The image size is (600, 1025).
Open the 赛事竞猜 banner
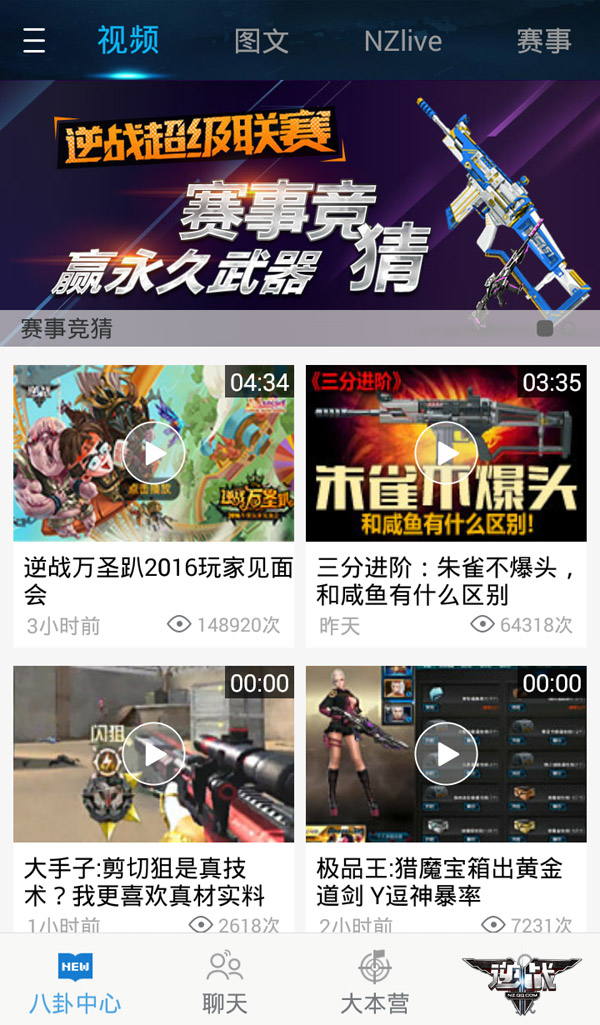tap(300, 214)
